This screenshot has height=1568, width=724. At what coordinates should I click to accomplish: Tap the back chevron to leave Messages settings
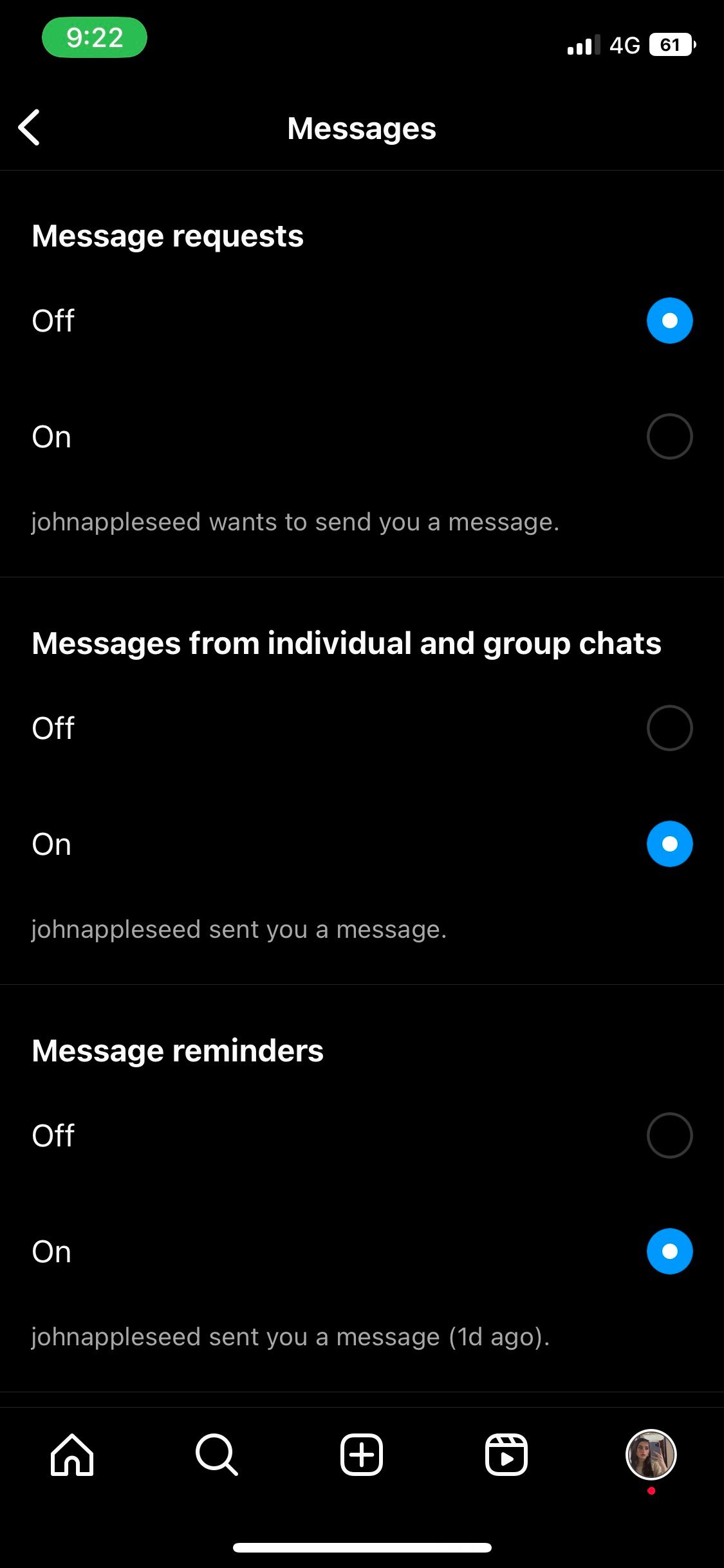pyautogui.click(x=30, y=128)
